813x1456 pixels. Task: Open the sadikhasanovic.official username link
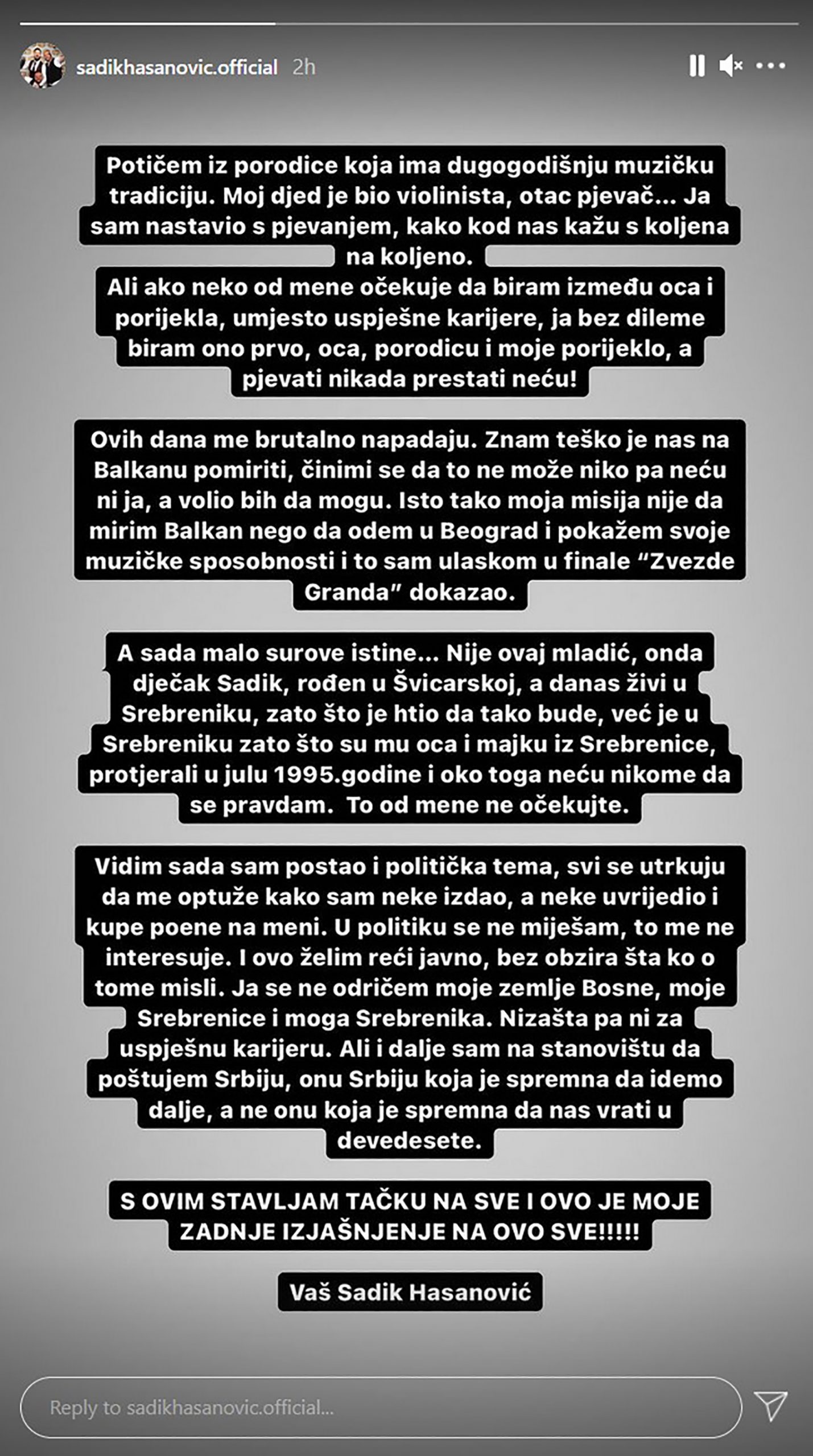click(x=176, y=67)
